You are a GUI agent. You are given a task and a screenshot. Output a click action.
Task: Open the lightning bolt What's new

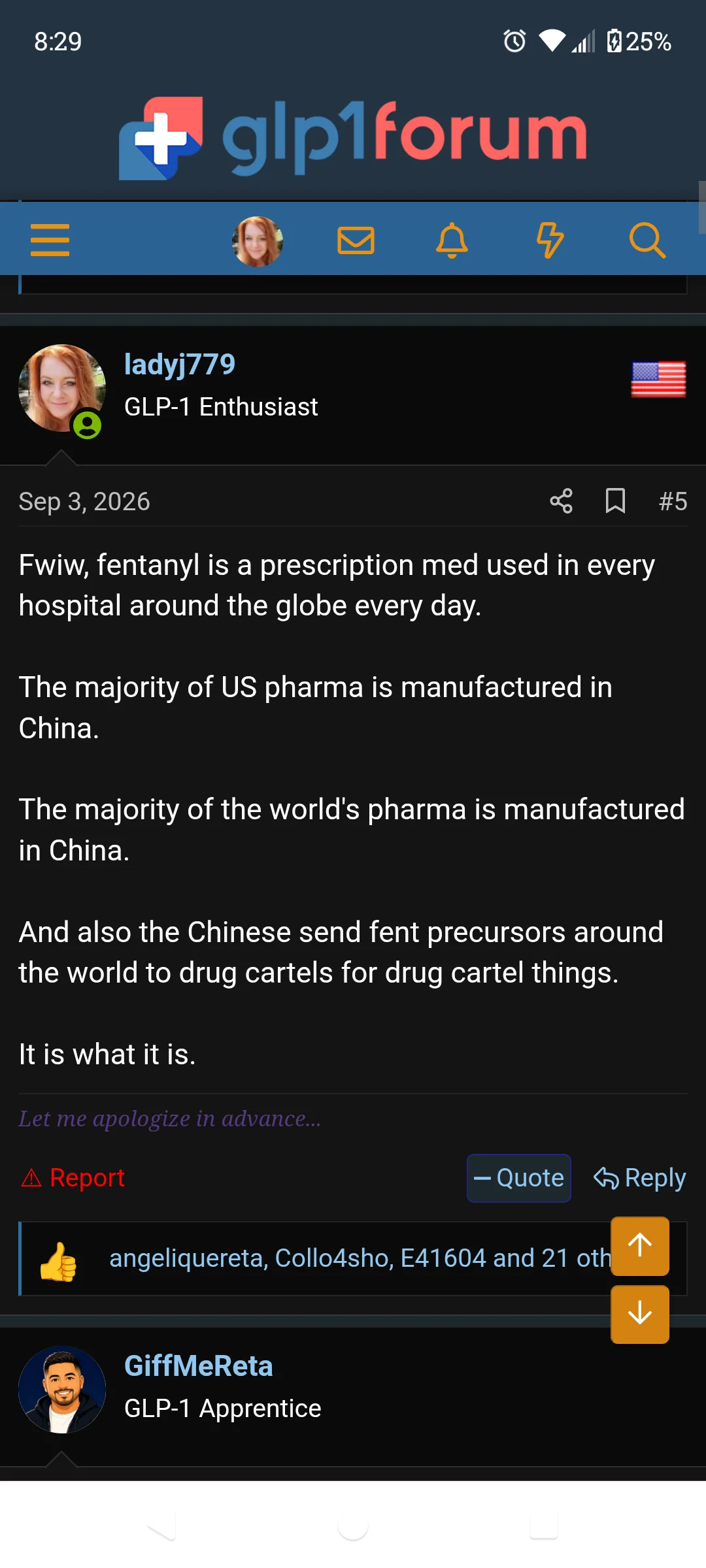pos(550,240)
